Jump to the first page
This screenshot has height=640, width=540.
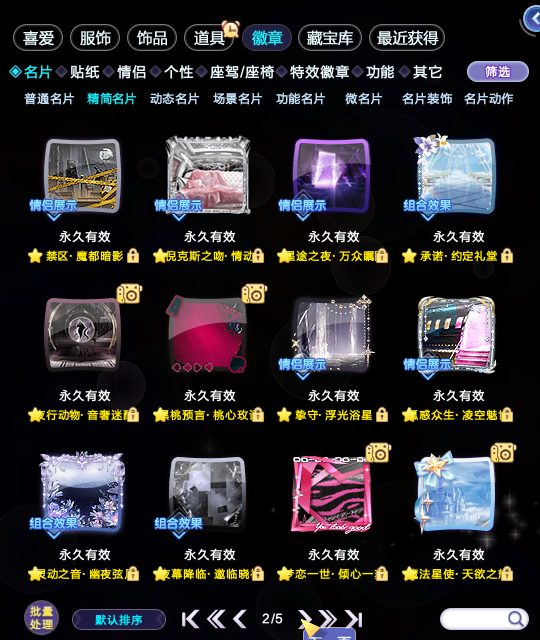[x=190, y=619]
